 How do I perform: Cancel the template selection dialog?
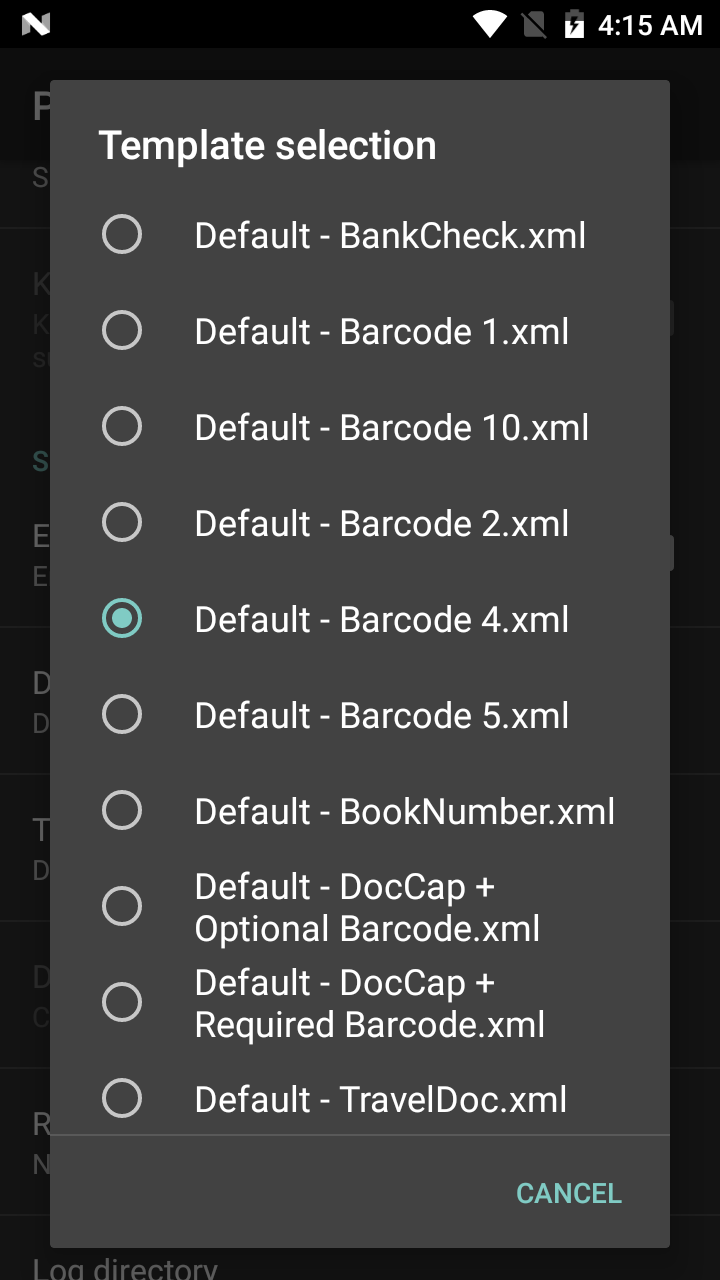(569, 1193)
